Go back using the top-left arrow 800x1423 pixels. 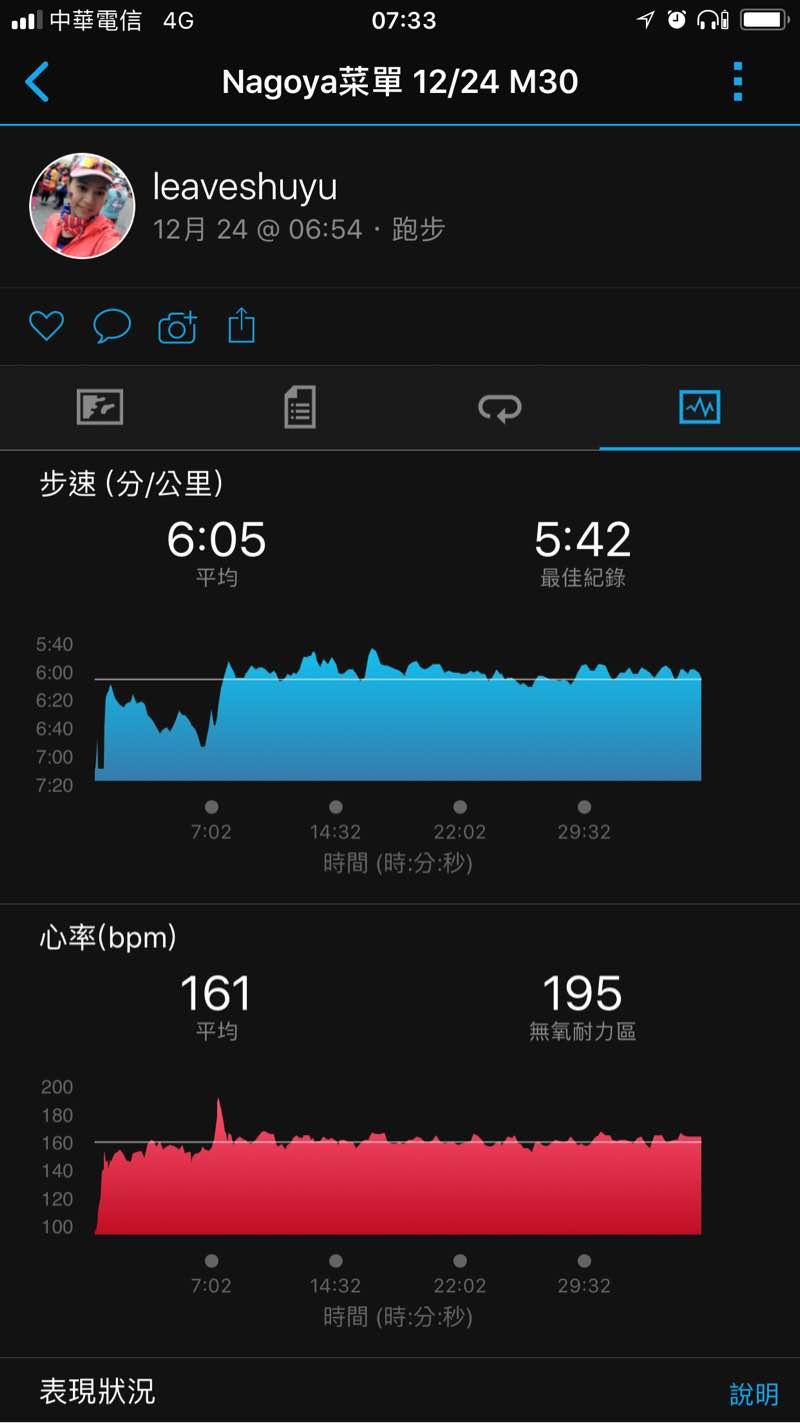[37, 82]
